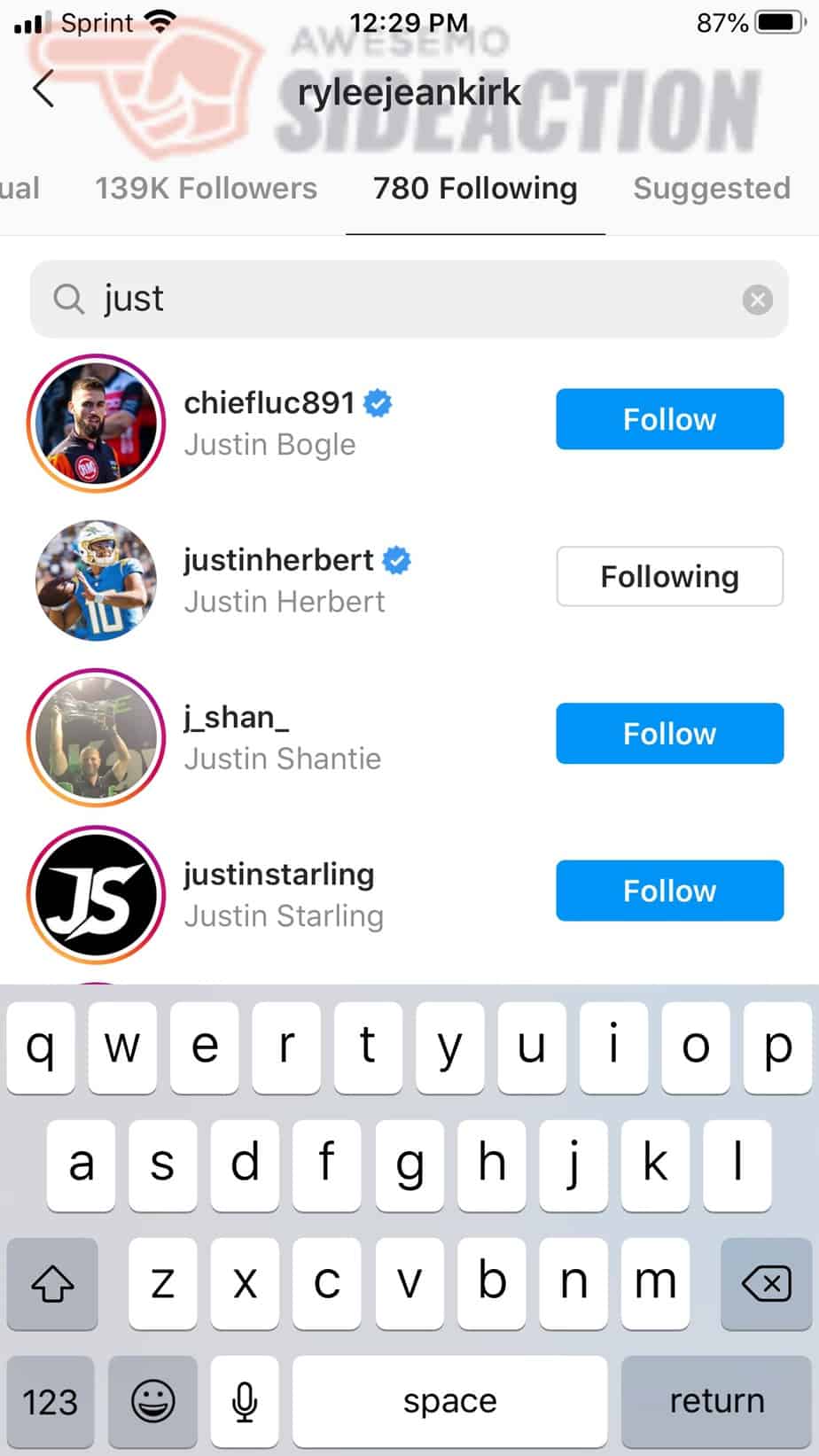View j_shan_ profile picture story

coord(97,737)
